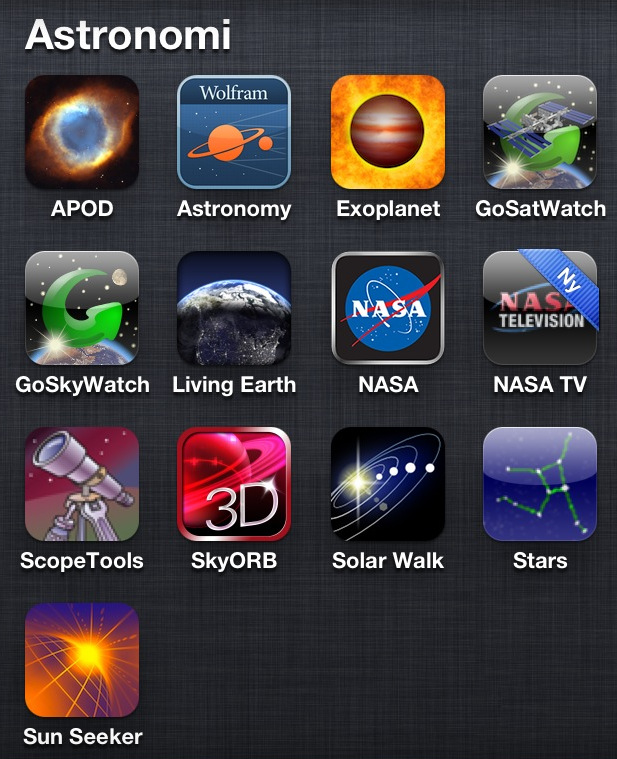Launch the Stars constellation app
The height and width of the screenshot is (759, 617).
tap(540, 484)
